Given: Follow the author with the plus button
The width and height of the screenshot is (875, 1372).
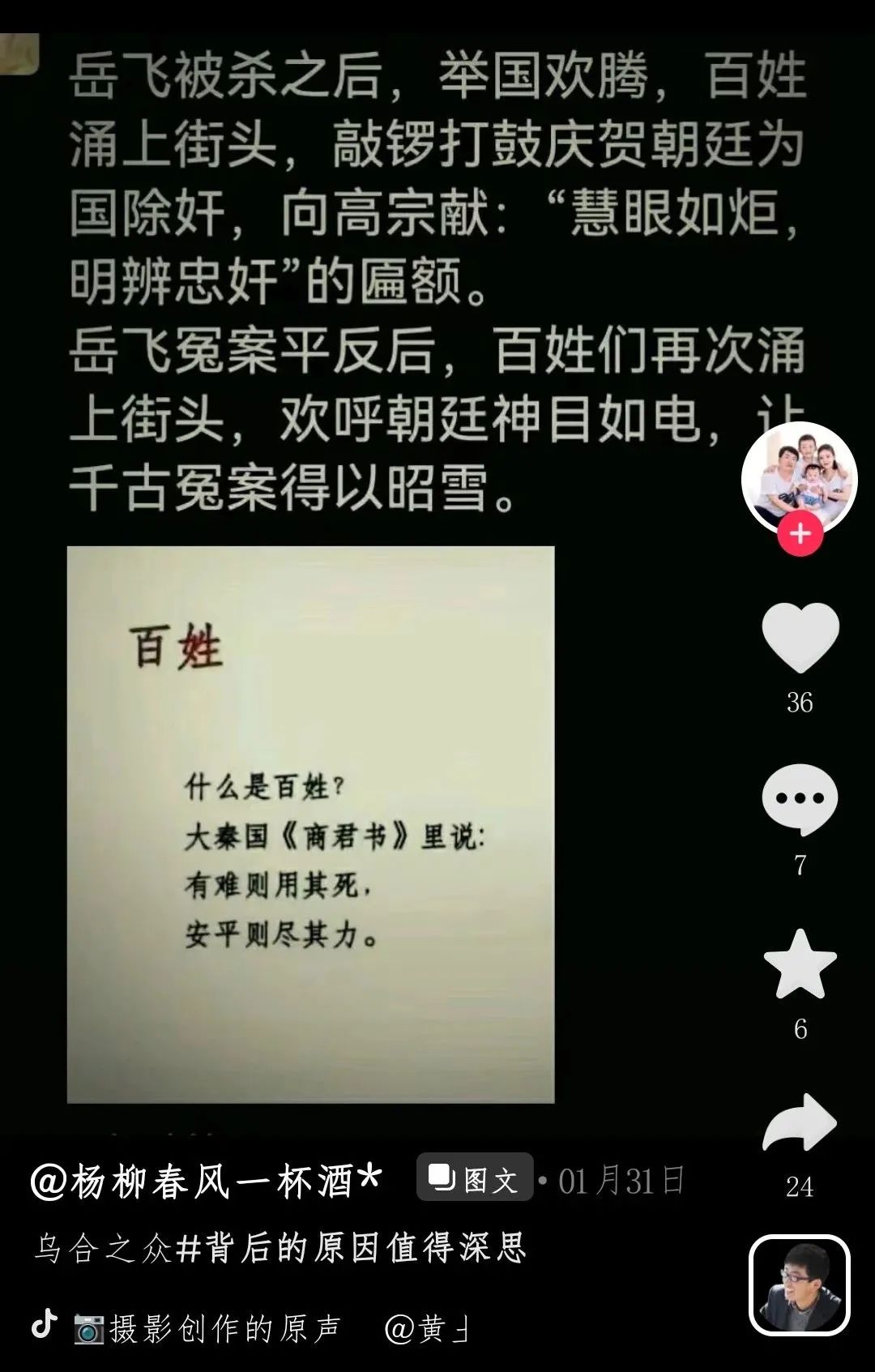Looking at the screenshot, I should (800, 534).
